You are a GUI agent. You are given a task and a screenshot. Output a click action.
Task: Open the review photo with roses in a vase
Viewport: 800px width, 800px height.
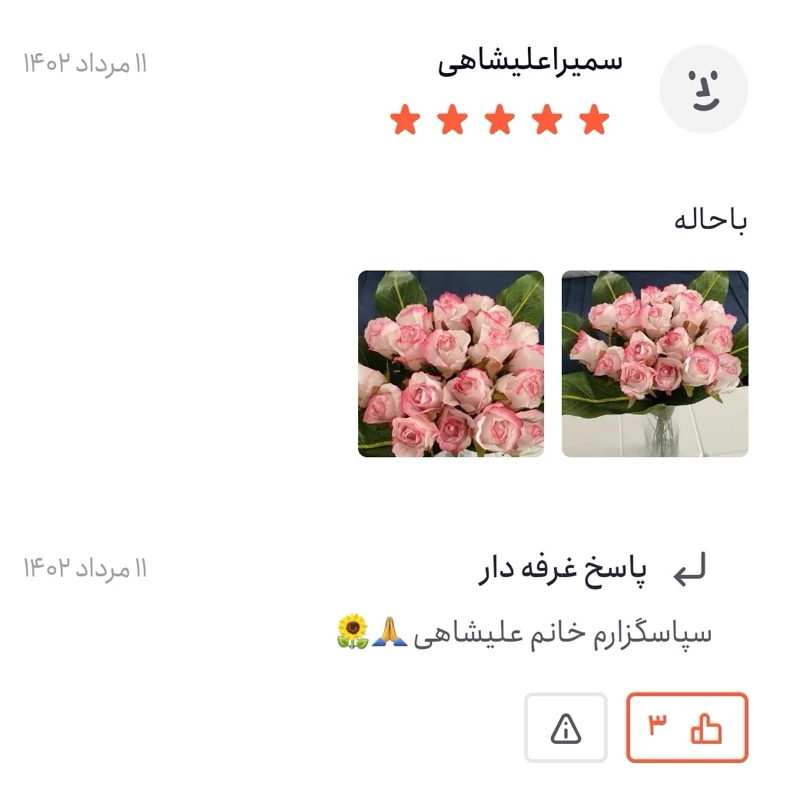click(x=654, y=363)
